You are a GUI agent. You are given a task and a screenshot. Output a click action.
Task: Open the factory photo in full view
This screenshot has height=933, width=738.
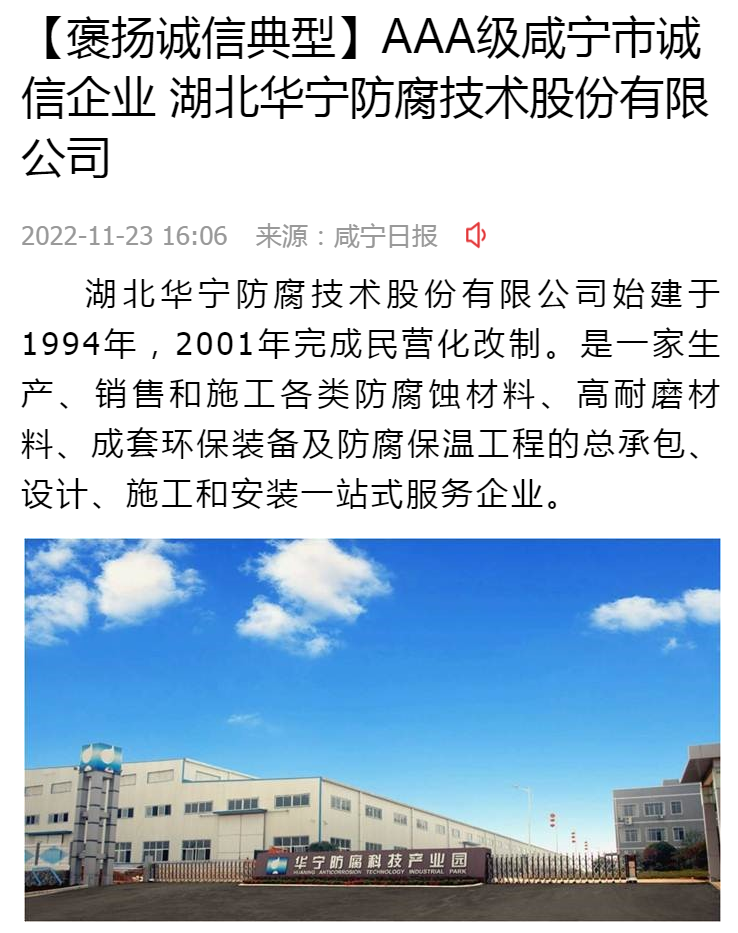pyautogui.click(x=372, y=728)
